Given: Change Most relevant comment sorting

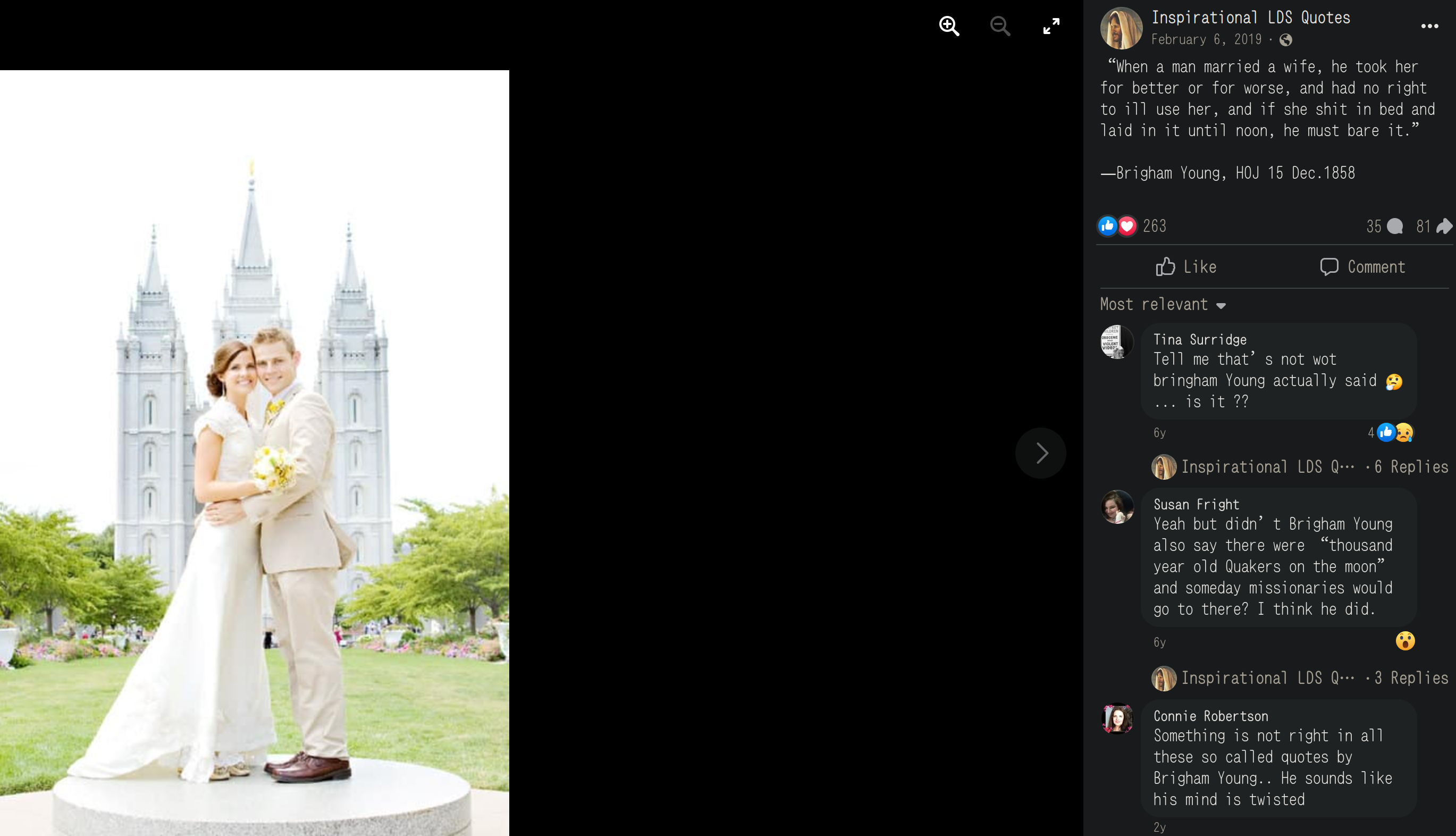Looking at the screenshot, I should [x=1162, y=304].
